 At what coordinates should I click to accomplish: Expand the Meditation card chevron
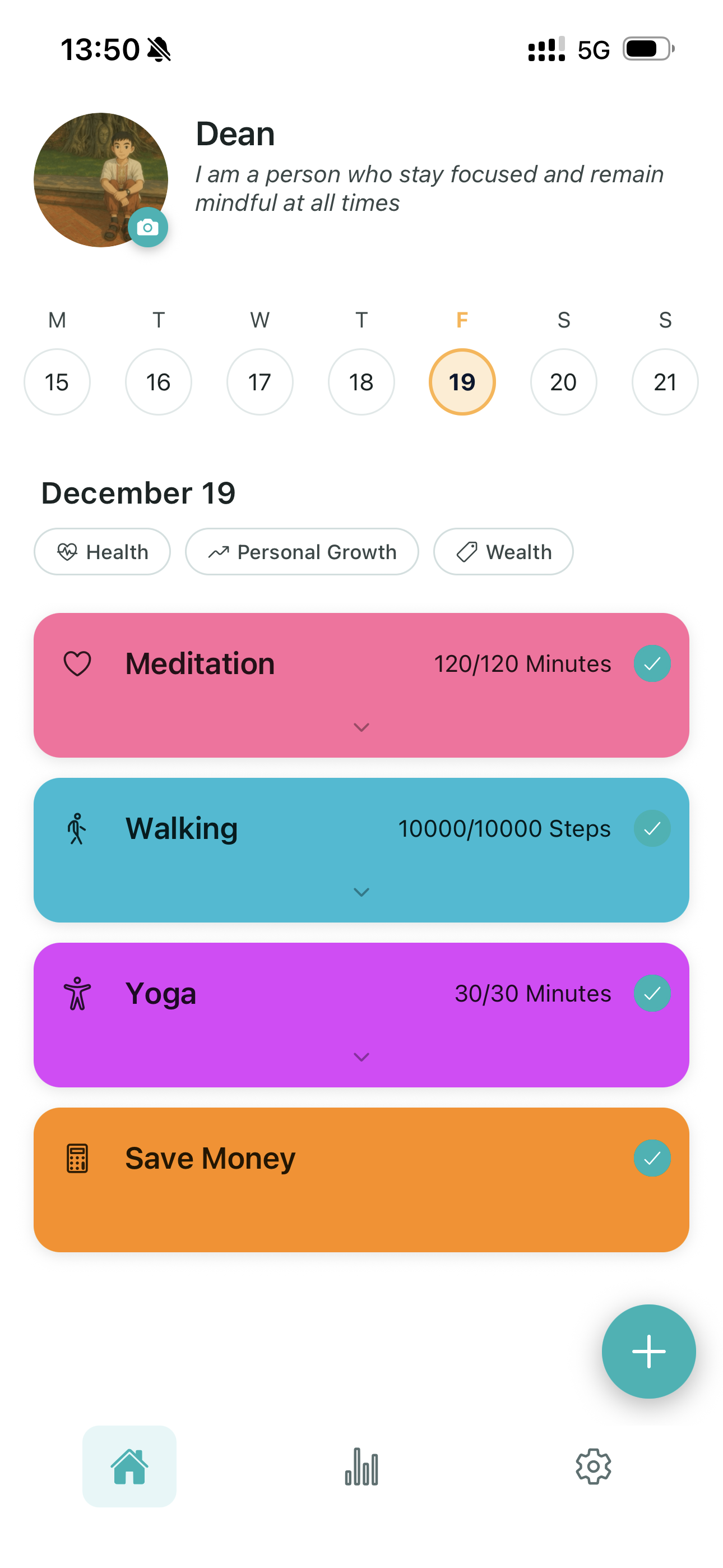(x=361, y=727)
